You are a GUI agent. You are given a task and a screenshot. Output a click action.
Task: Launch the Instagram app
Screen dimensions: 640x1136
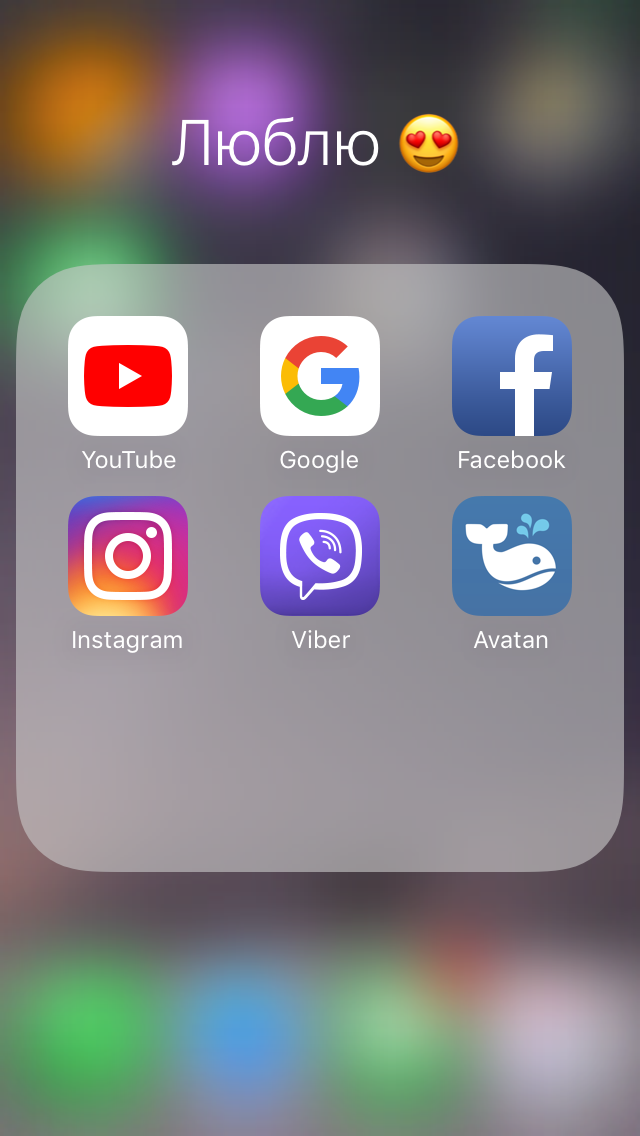[128, 556]
